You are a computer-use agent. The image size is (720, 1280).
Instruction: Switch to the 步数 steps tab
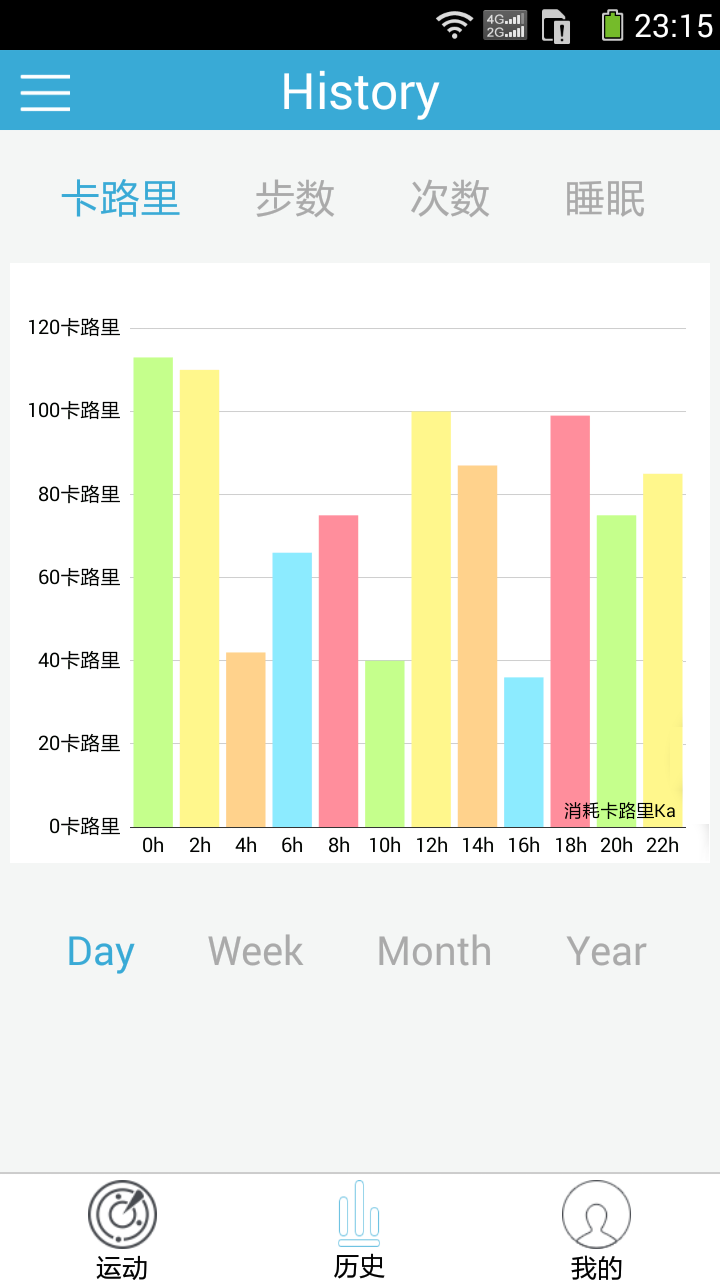point(295,199)
